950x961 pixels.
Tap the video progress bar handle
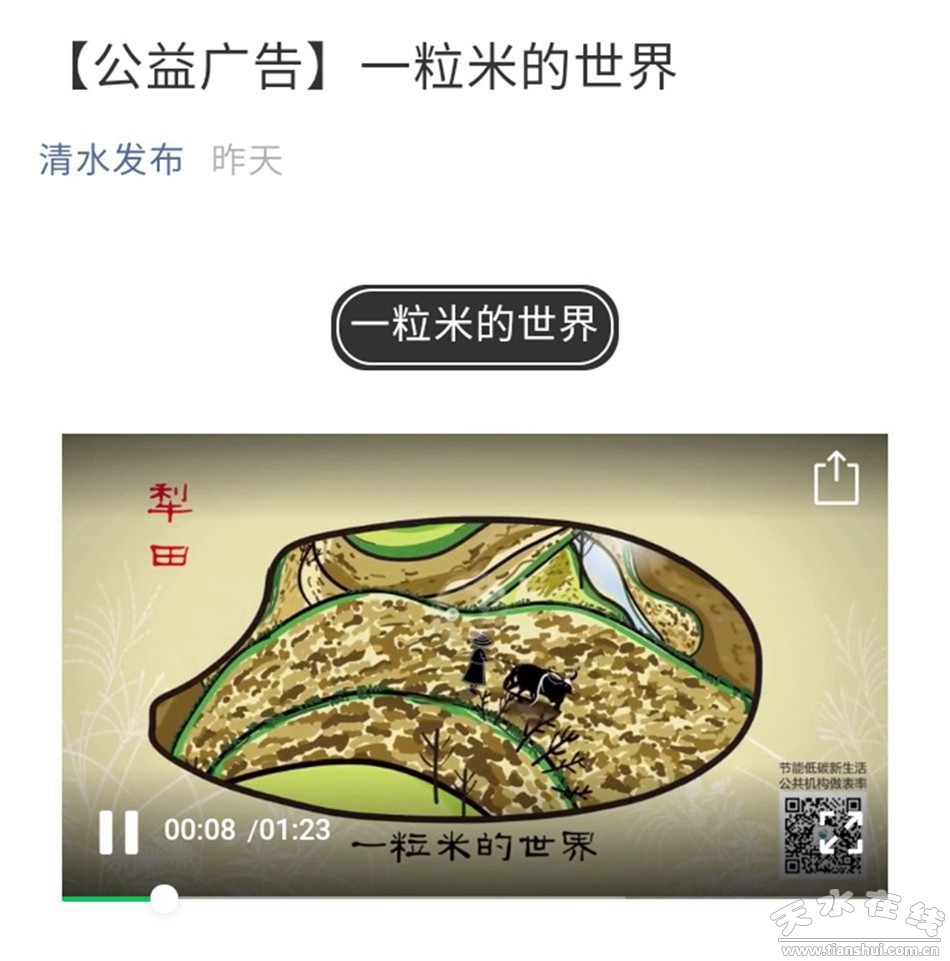pos(164,898)
